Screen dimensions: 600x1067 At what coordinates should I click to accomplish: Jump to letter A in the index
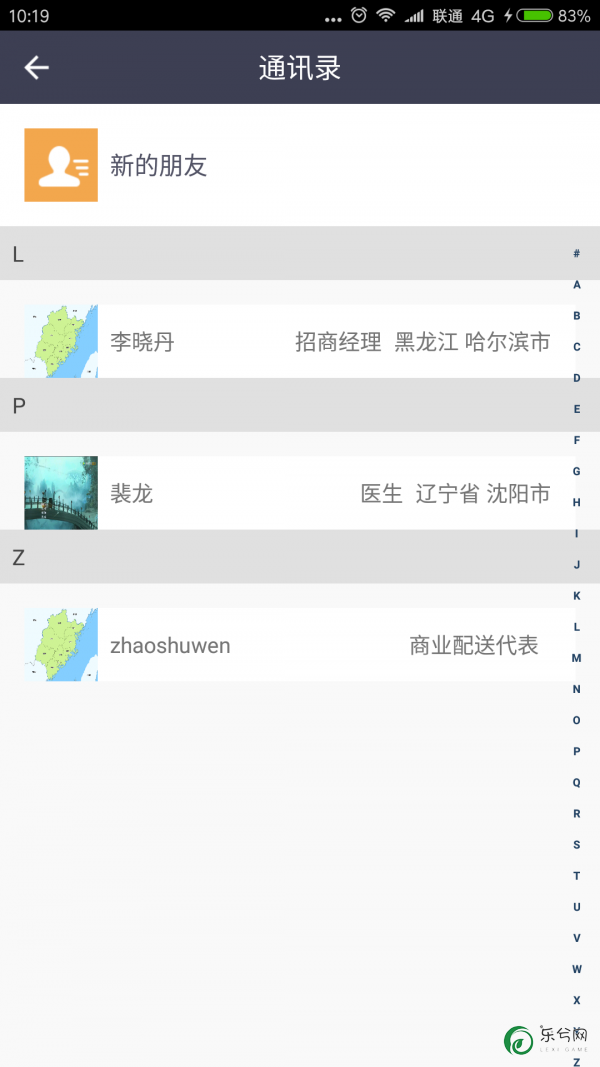pyautogui.click(x=577, y=284)
